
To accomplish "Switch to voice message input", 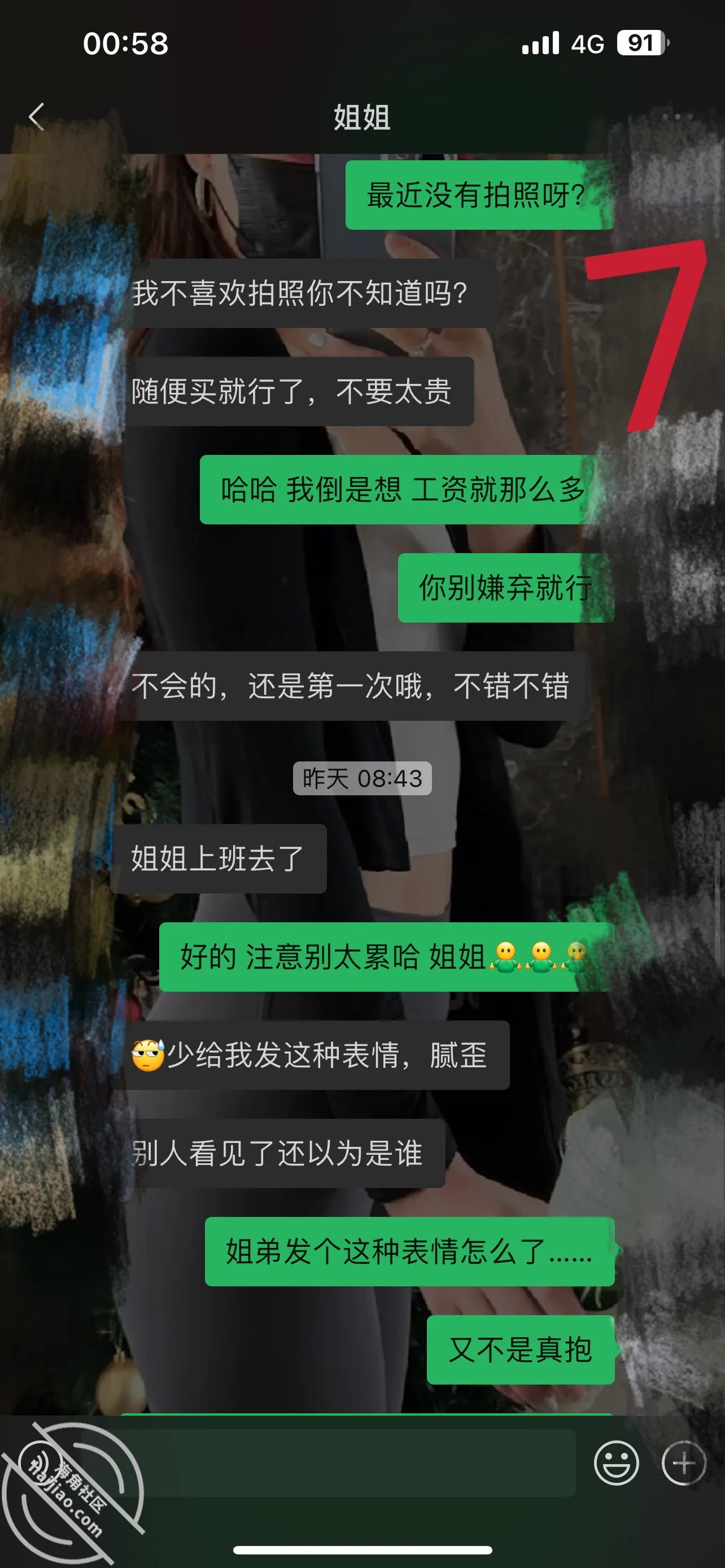I will 40,1462.
